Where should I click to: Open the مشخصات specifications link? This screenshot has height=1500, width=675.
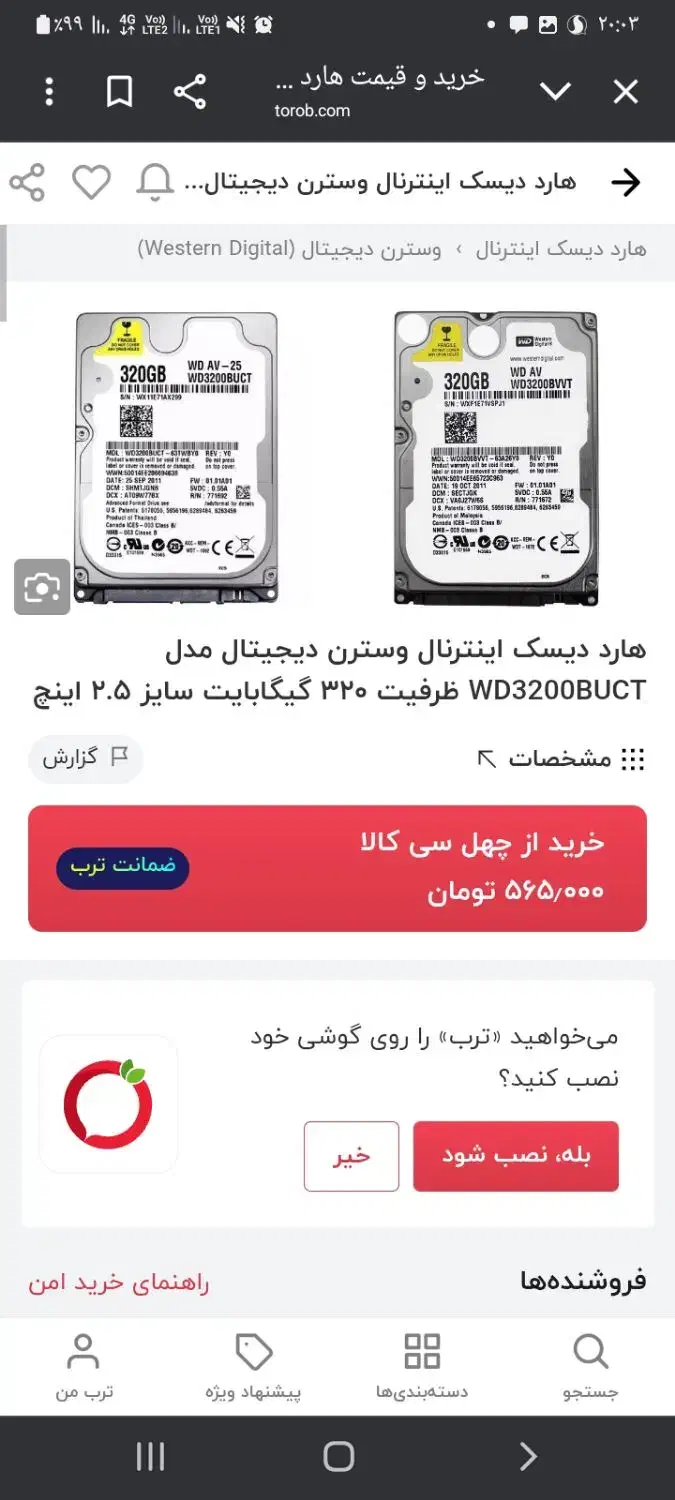pyautogui.click(x=561, y=759)
